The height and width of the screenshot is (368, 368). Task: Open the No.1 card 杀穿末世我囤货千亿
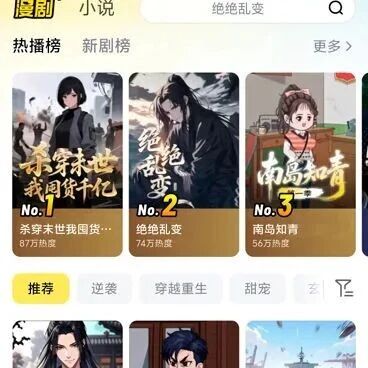point(67,164)
